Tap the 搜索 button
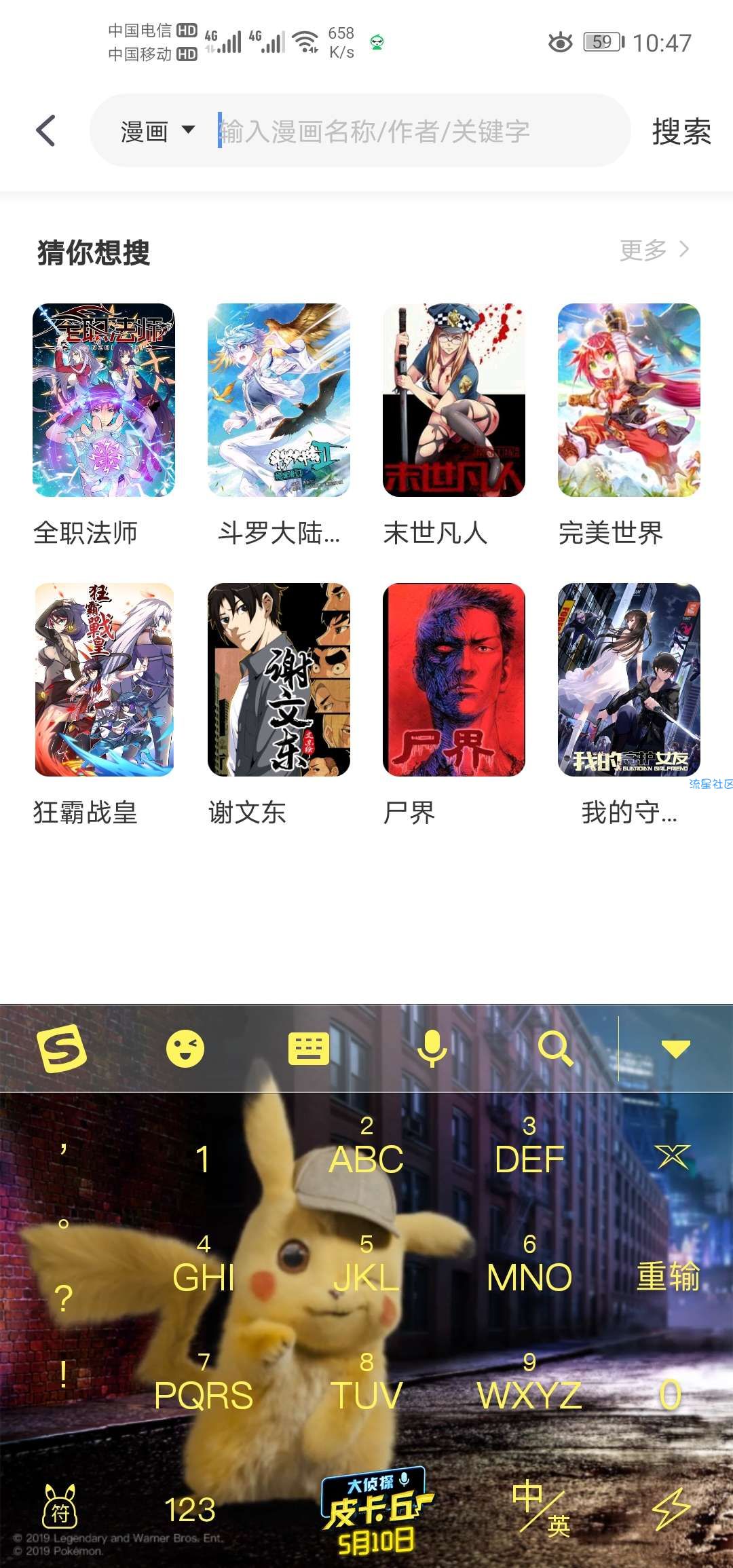Screen dimensions: 733x1568 tap(681, 131)
